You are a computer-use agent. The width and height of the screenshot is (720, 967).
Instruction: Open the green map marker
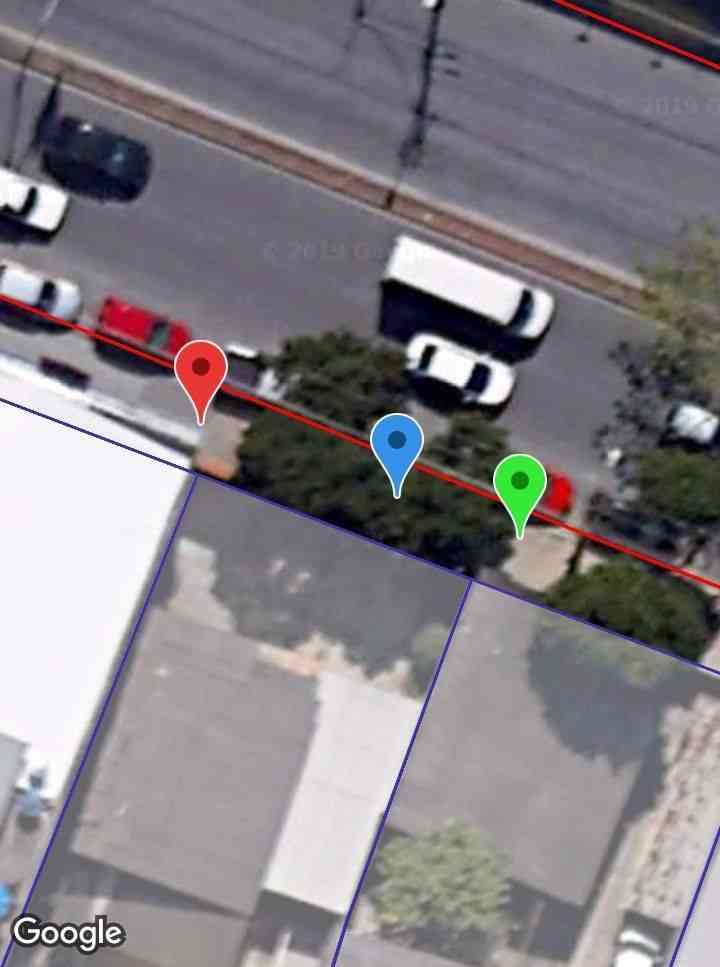click(x=519, y=485)
